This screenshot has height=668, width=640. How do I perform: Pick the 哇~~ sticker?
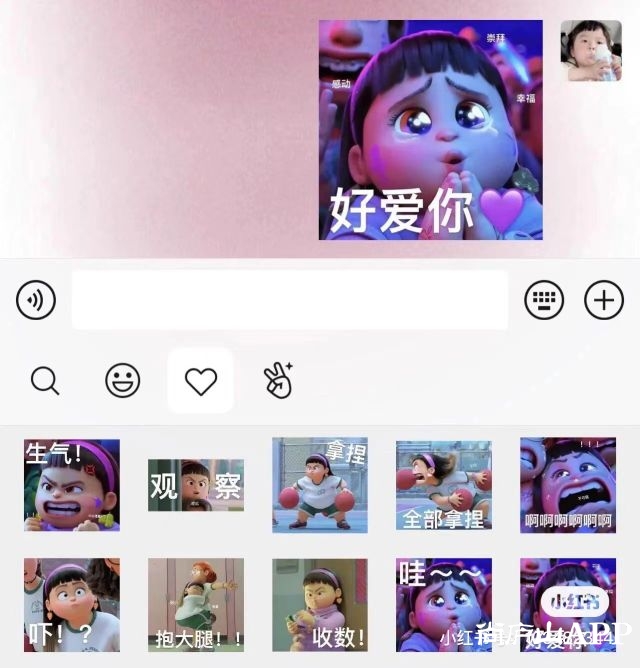coord(444,605)
